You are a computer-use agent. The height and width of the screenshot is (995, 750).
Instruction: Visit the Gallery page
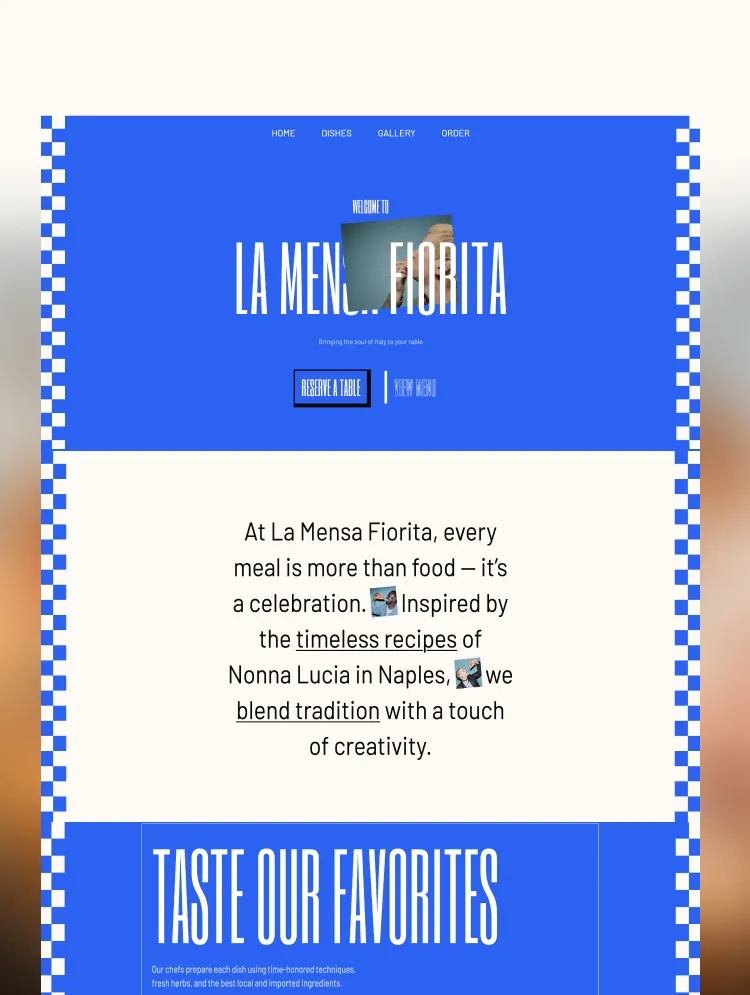pyautogui.click(x=396, y=133)
